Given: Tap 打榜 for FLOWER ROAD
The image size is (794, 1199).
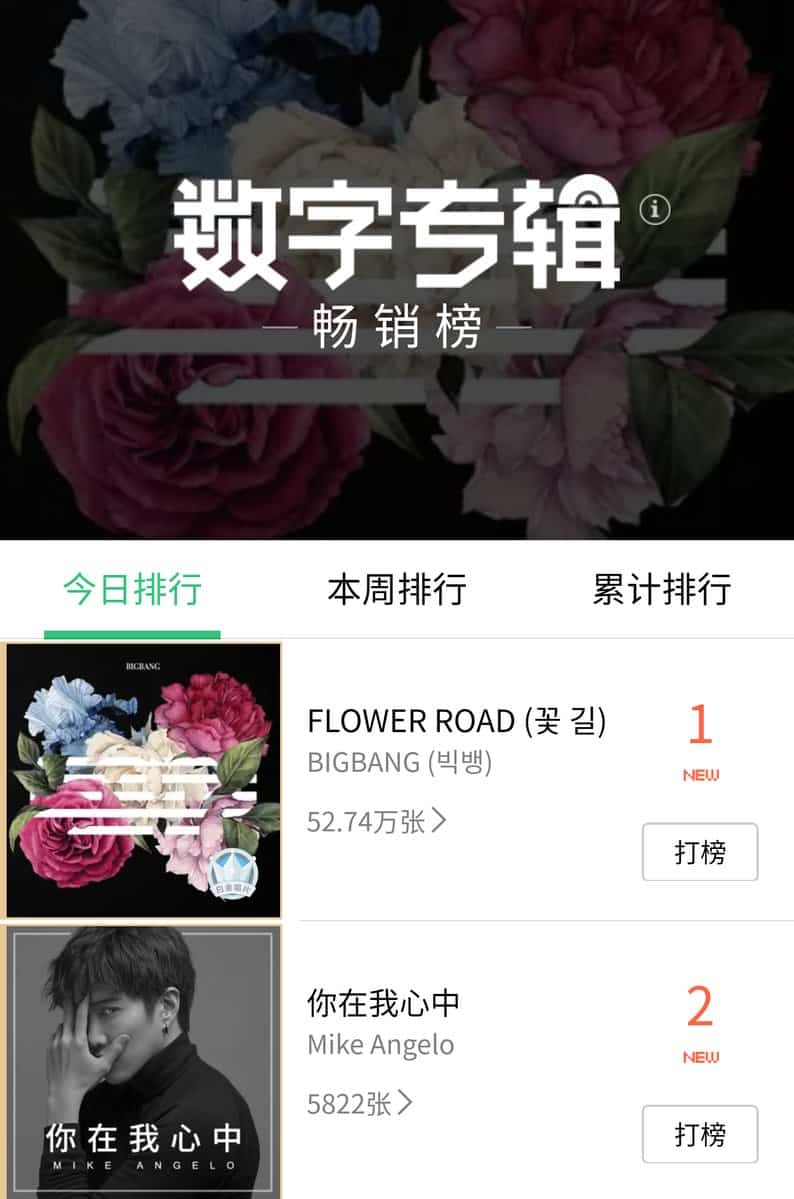Looking at the screenshot, I should [x=699, y=852].
